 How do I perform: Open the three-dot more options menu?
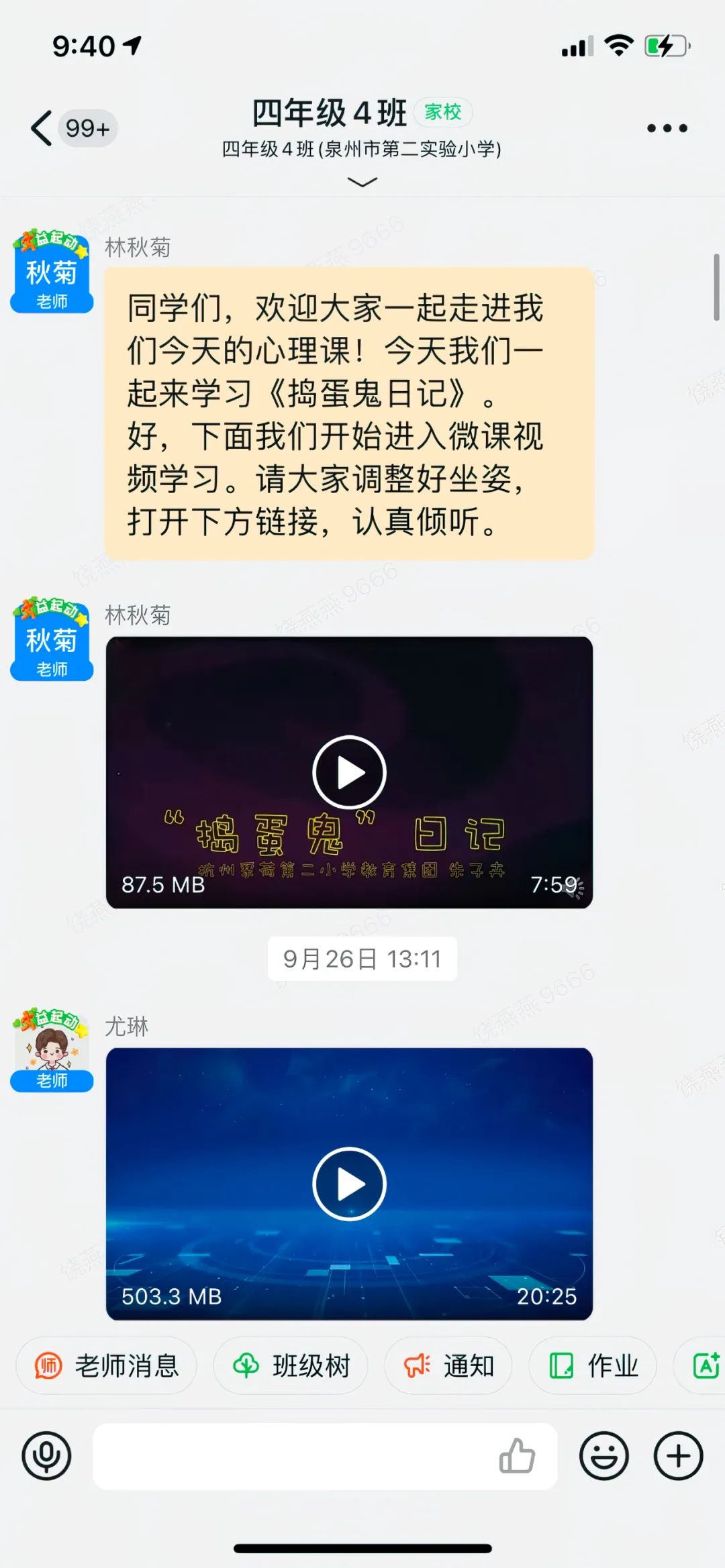tap(667, 128)
